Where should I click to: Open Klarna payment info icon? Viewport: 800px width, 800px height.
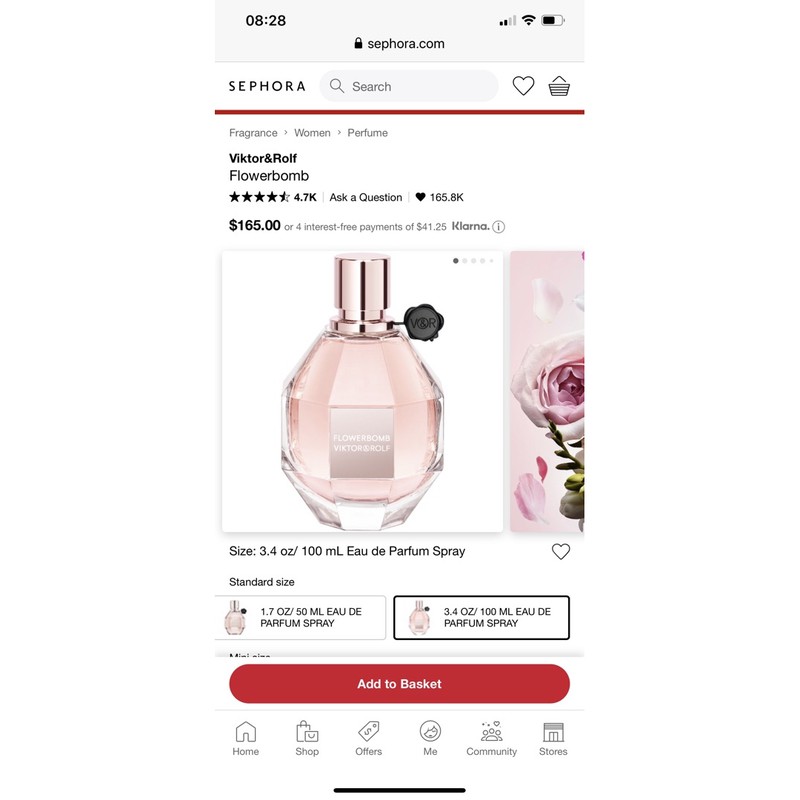click(x=498, y=227)
